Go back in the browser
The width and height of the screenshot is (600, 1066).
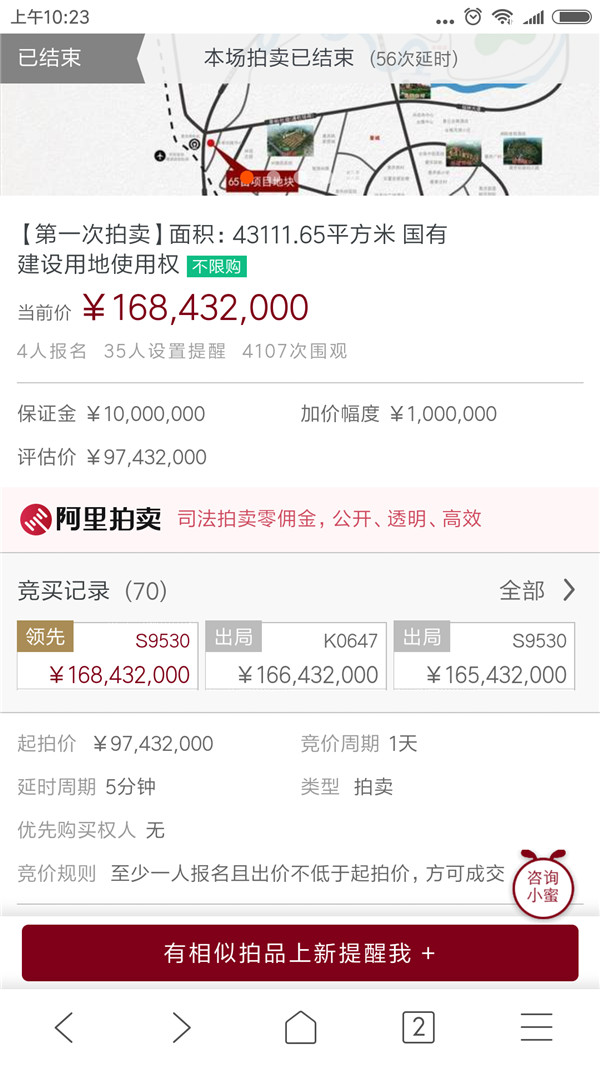[x=65, y=1027]
